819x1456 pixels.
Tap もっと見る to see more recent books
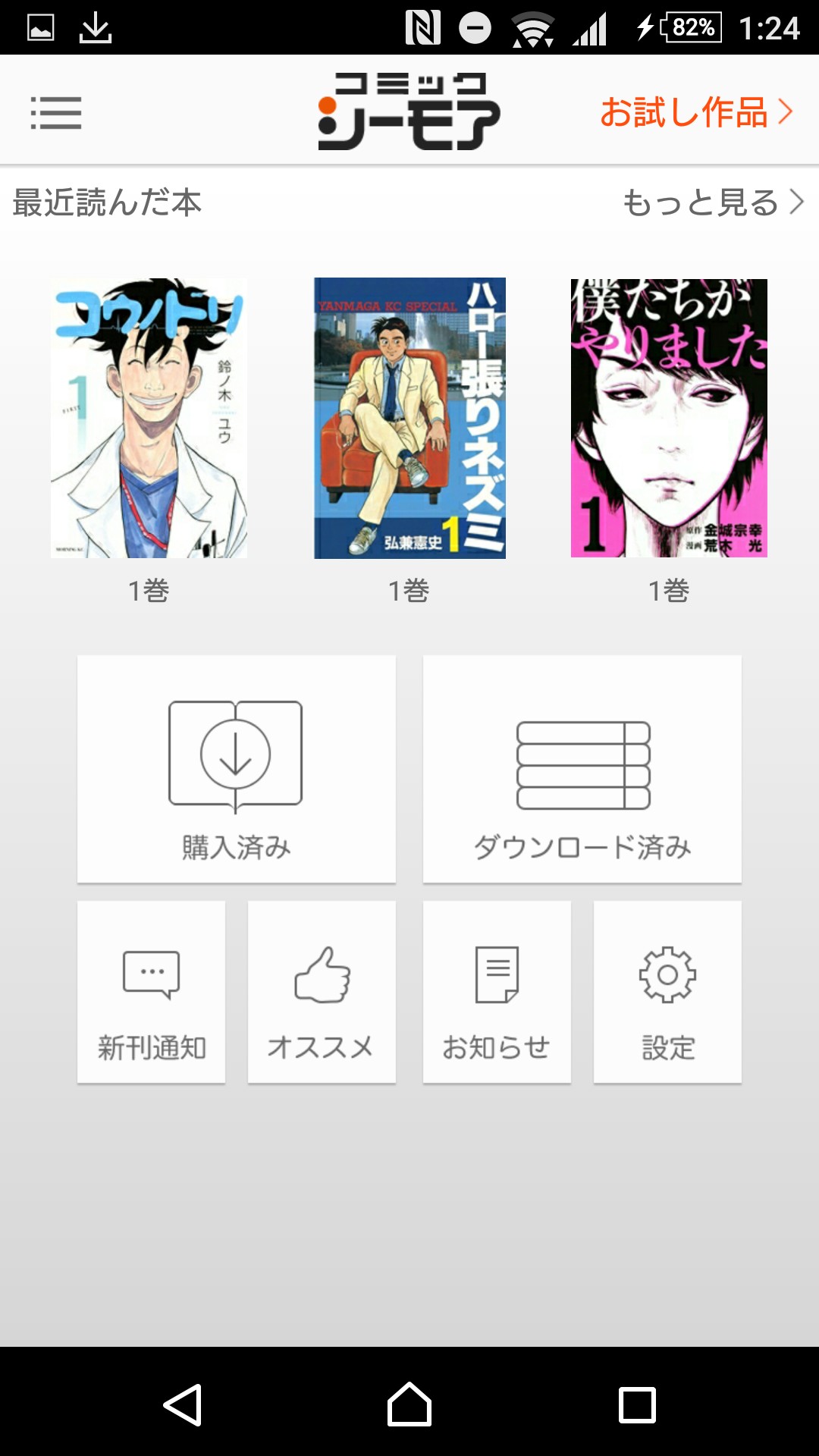click(x=713, y=202)
